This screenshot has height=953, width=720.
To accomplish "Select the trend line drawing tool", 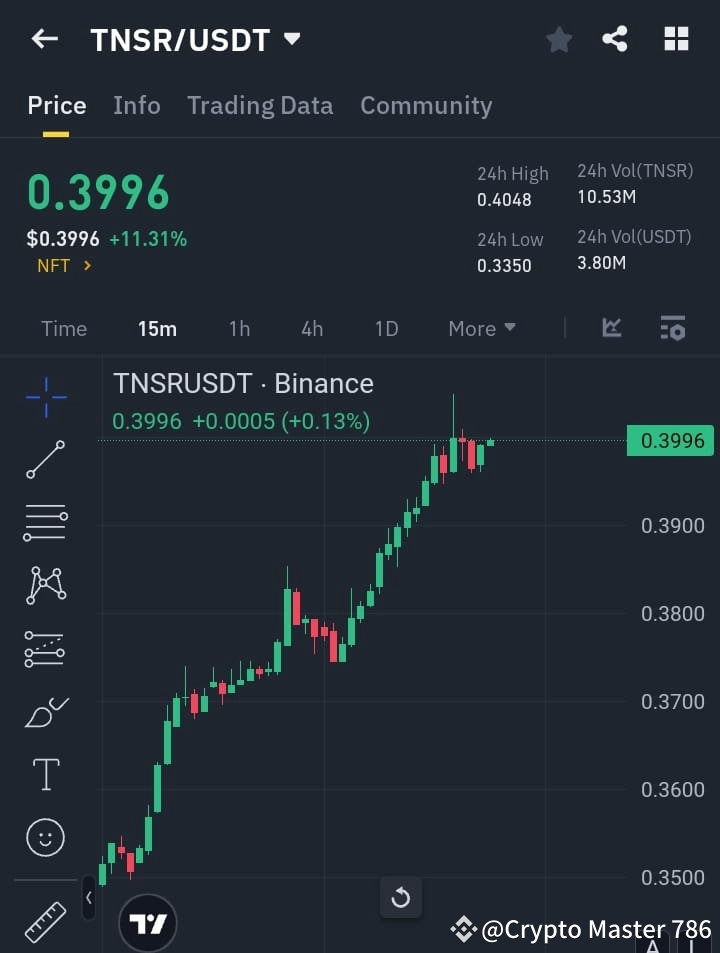I will pyautogui.click(x=44, y=460).
